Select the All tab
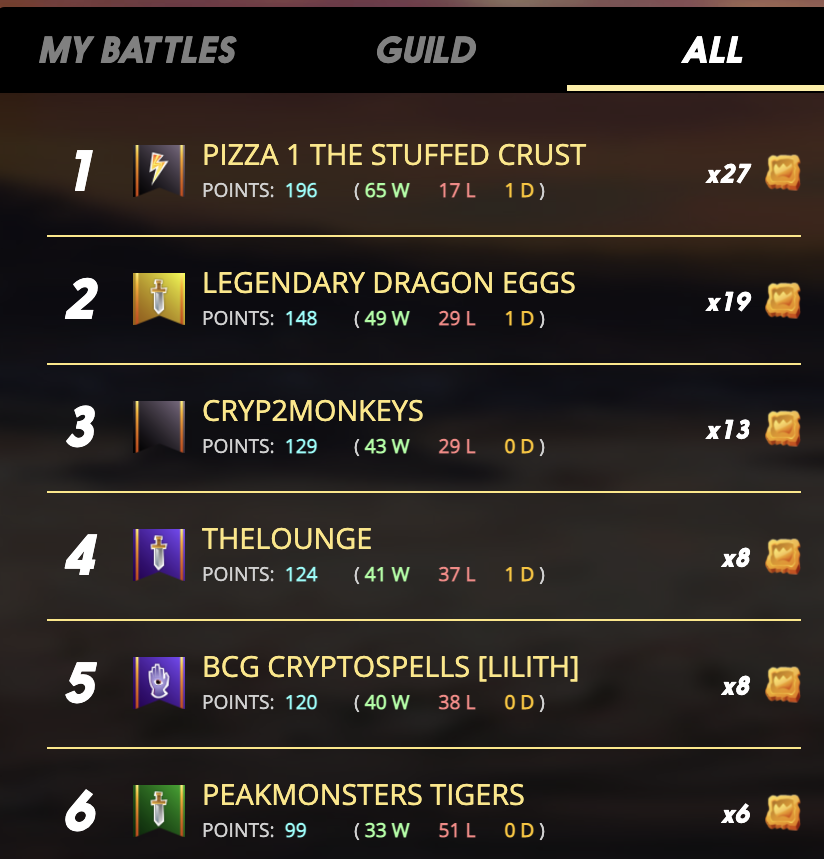This screenshot has height=859, width=824. [x=712, y=50]
